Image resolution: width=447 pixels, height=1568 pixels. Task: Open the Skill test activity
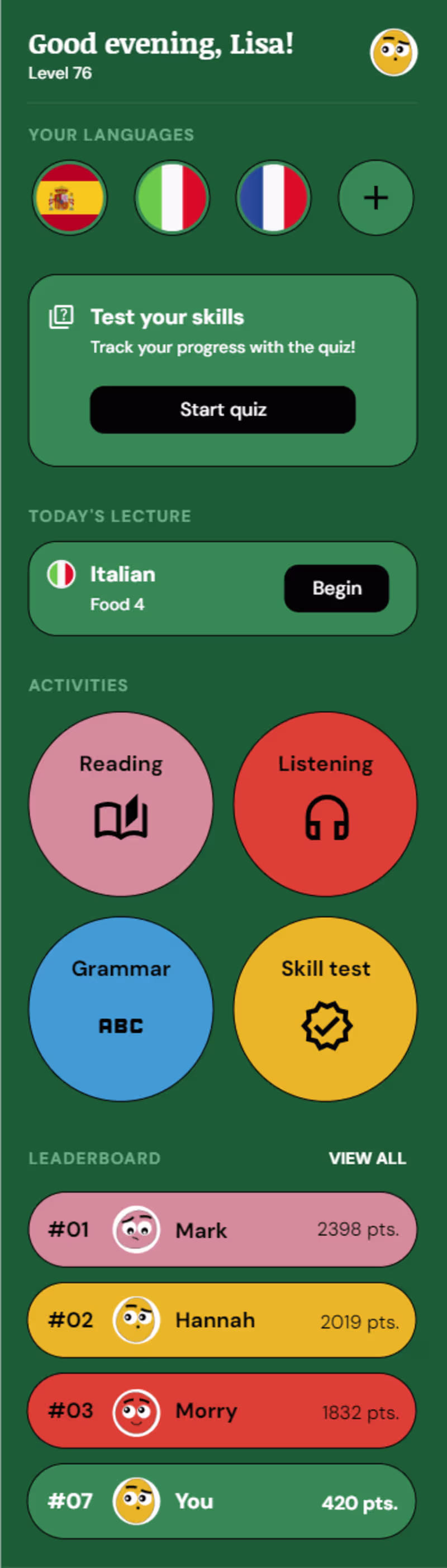point(325,1009)
